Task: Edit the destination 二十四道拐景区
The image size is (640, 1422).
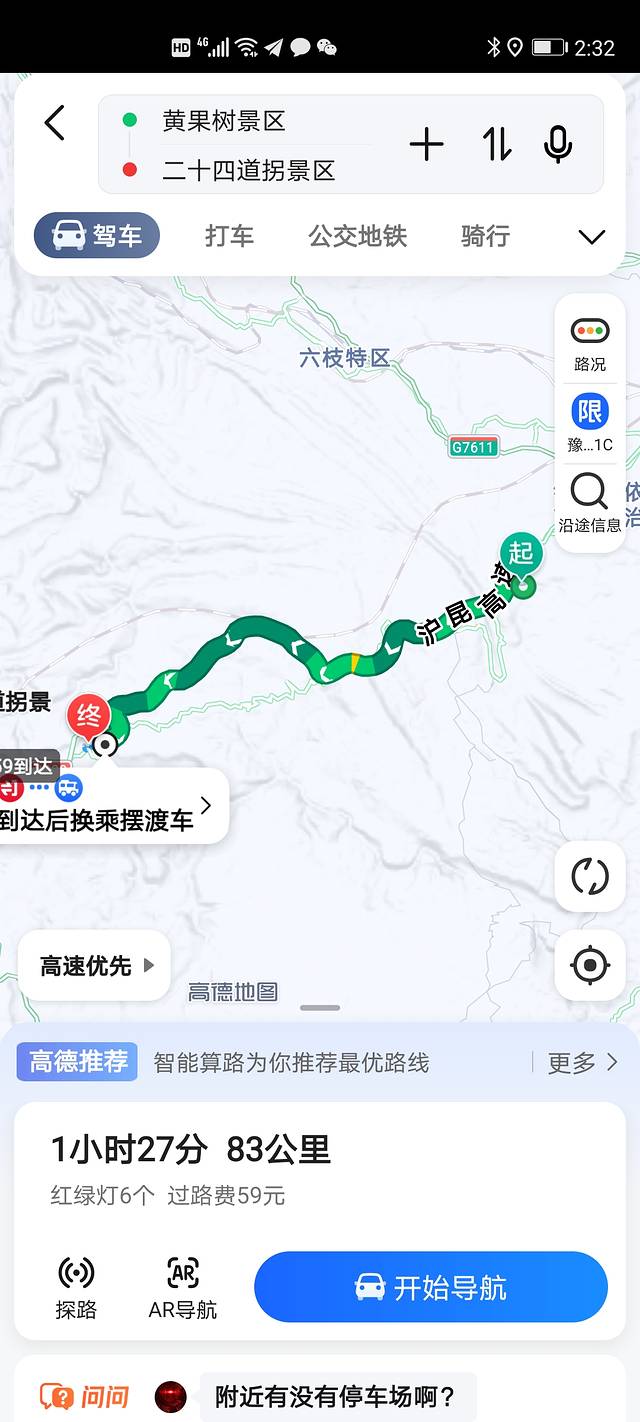Action: 248,170
